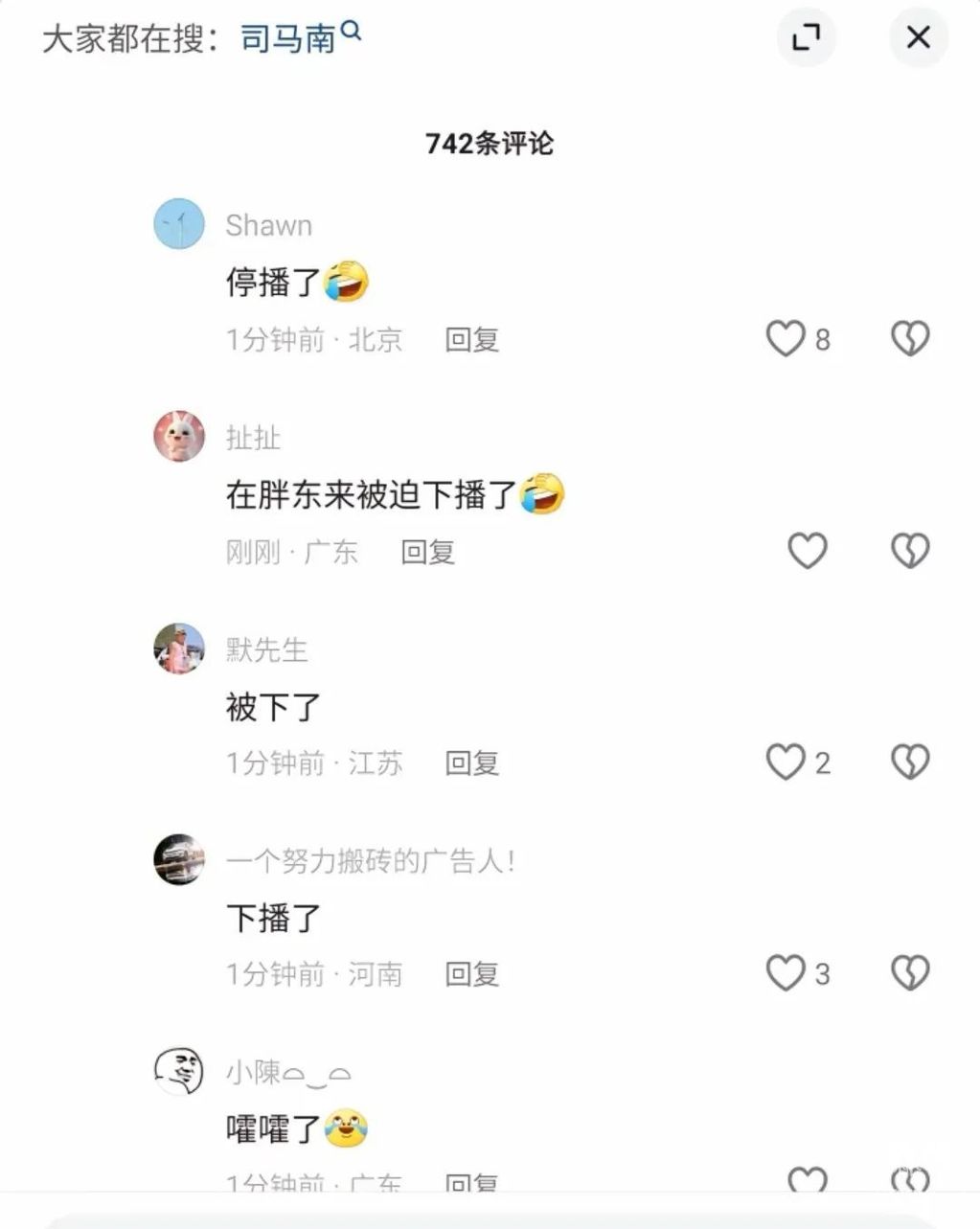The height and width of the screenshot is (1229, 980).
Task: Like 扯扯's comment about 胖东来
Action: [807, 551]
